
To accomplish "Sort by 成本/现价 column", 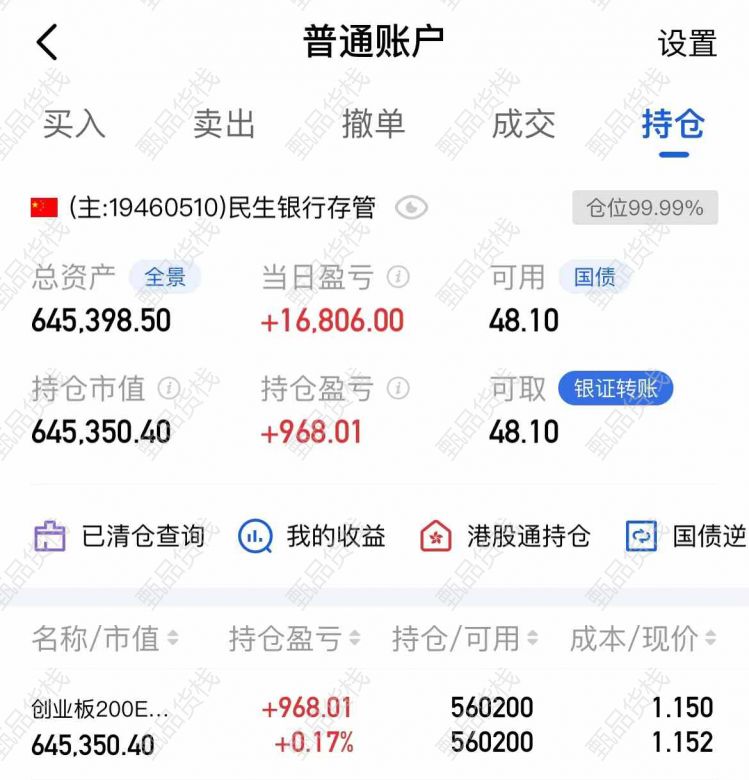I will pyautogui.click(x=643, y=638).
